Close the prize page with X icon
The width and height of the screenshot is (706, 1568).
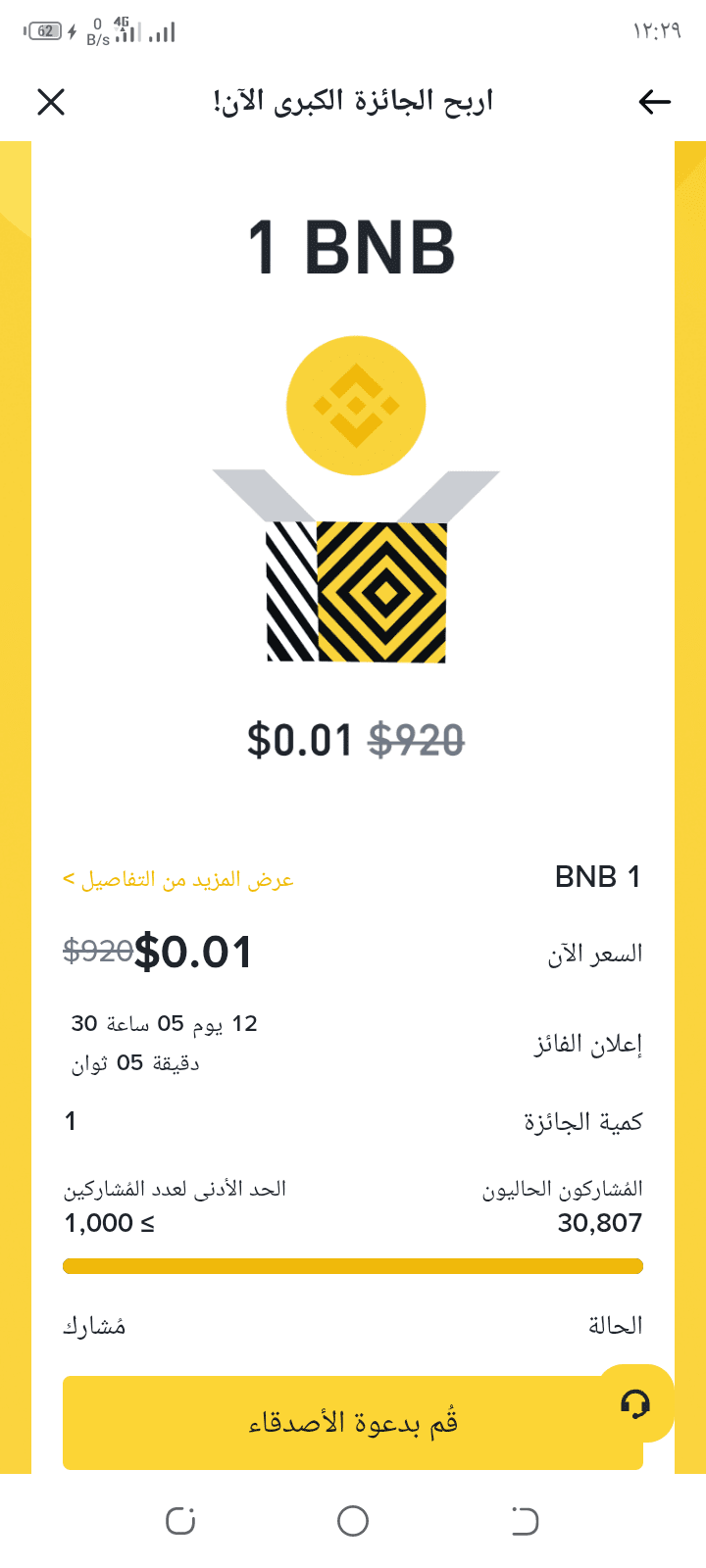51,101
